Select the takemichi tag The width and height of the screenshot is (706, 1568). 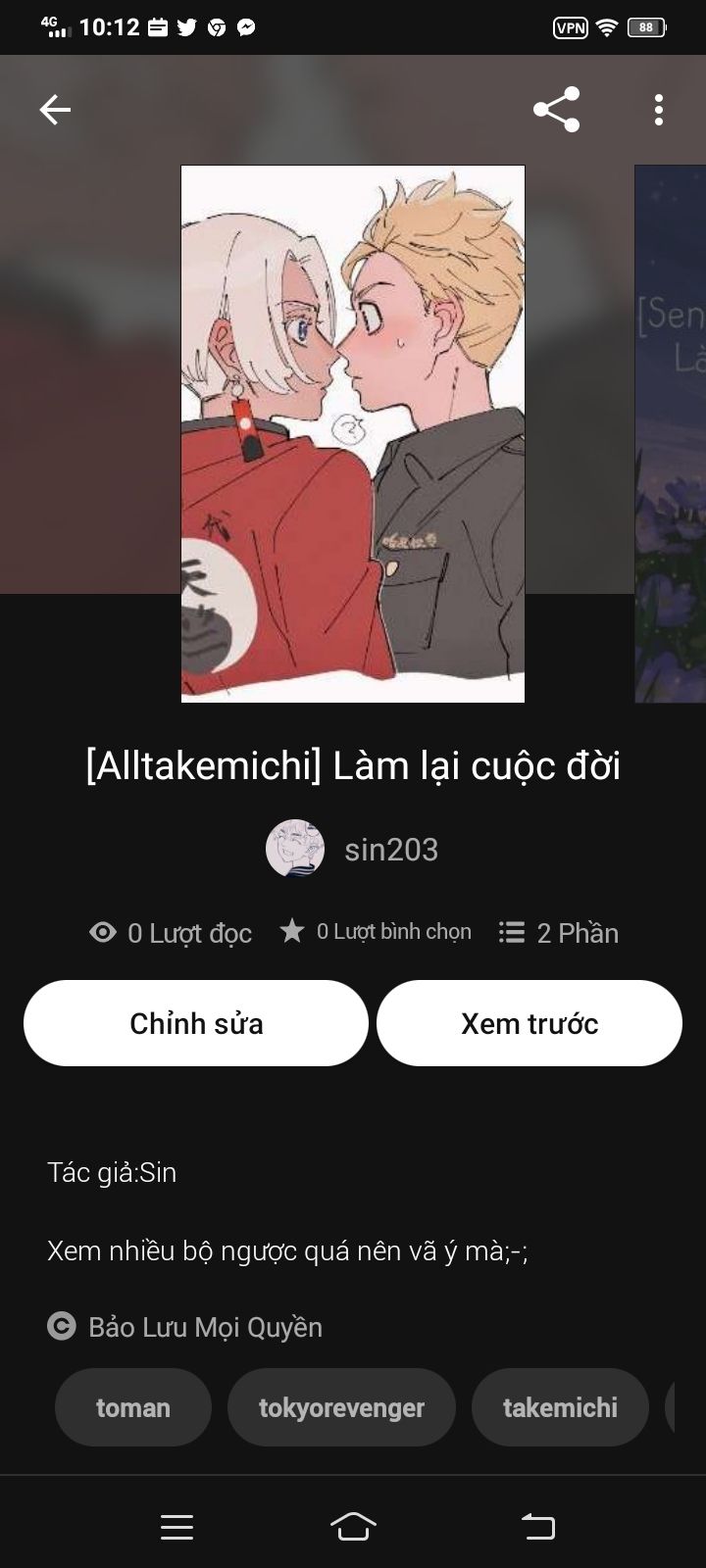coord(560,1408)
